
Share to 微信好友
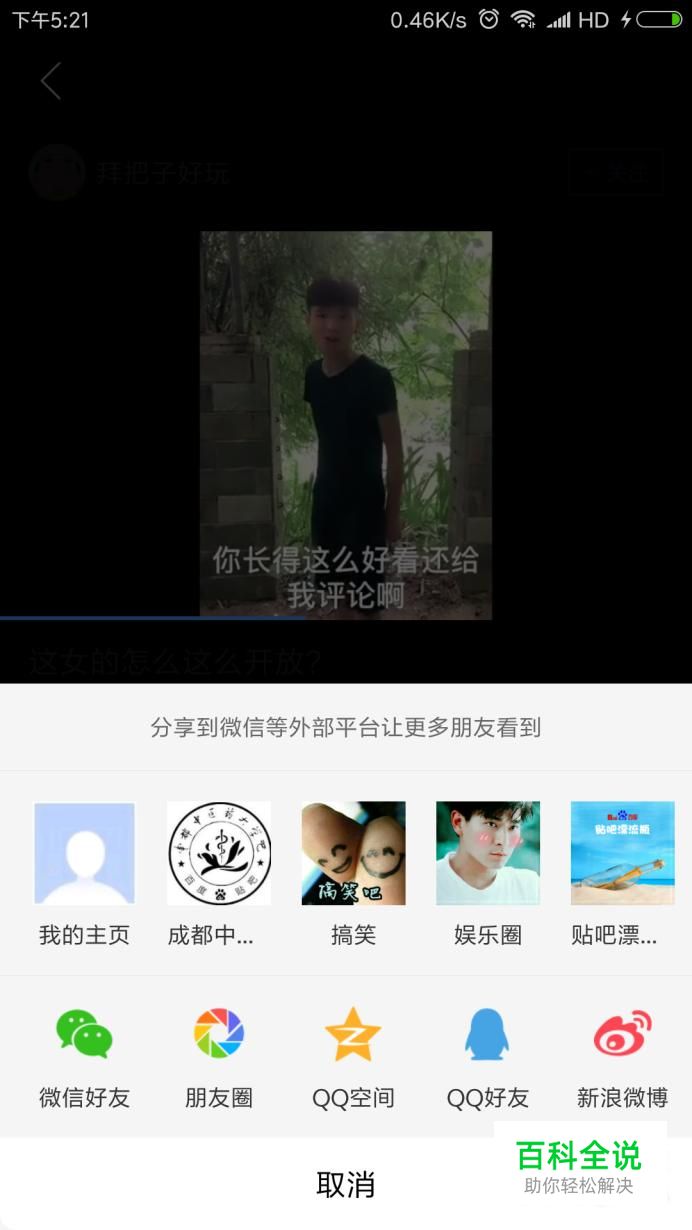pyautogui.click(x=84, y=1060)
